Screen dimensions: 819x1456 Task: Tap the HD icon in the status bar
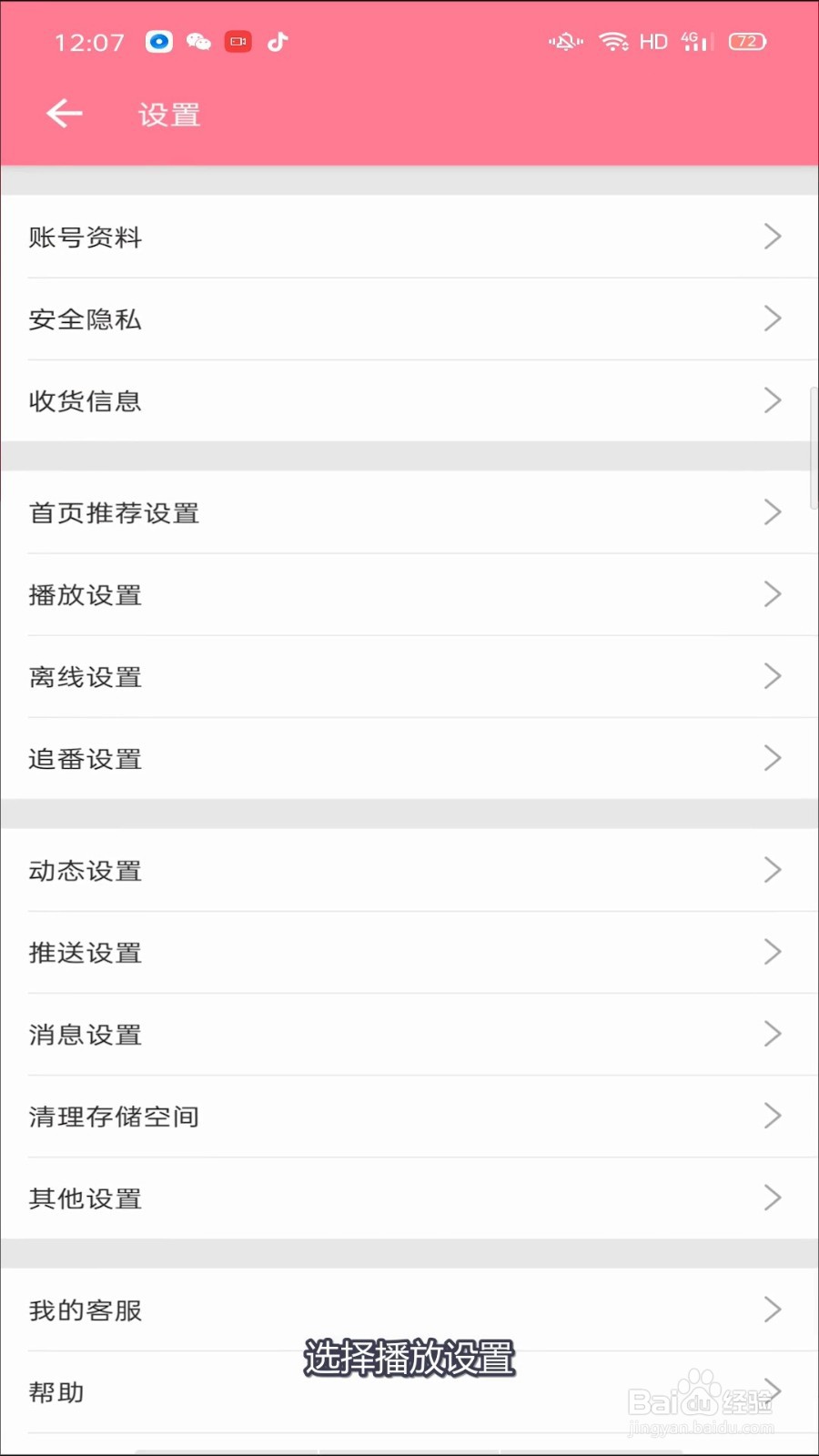point(652,41)
